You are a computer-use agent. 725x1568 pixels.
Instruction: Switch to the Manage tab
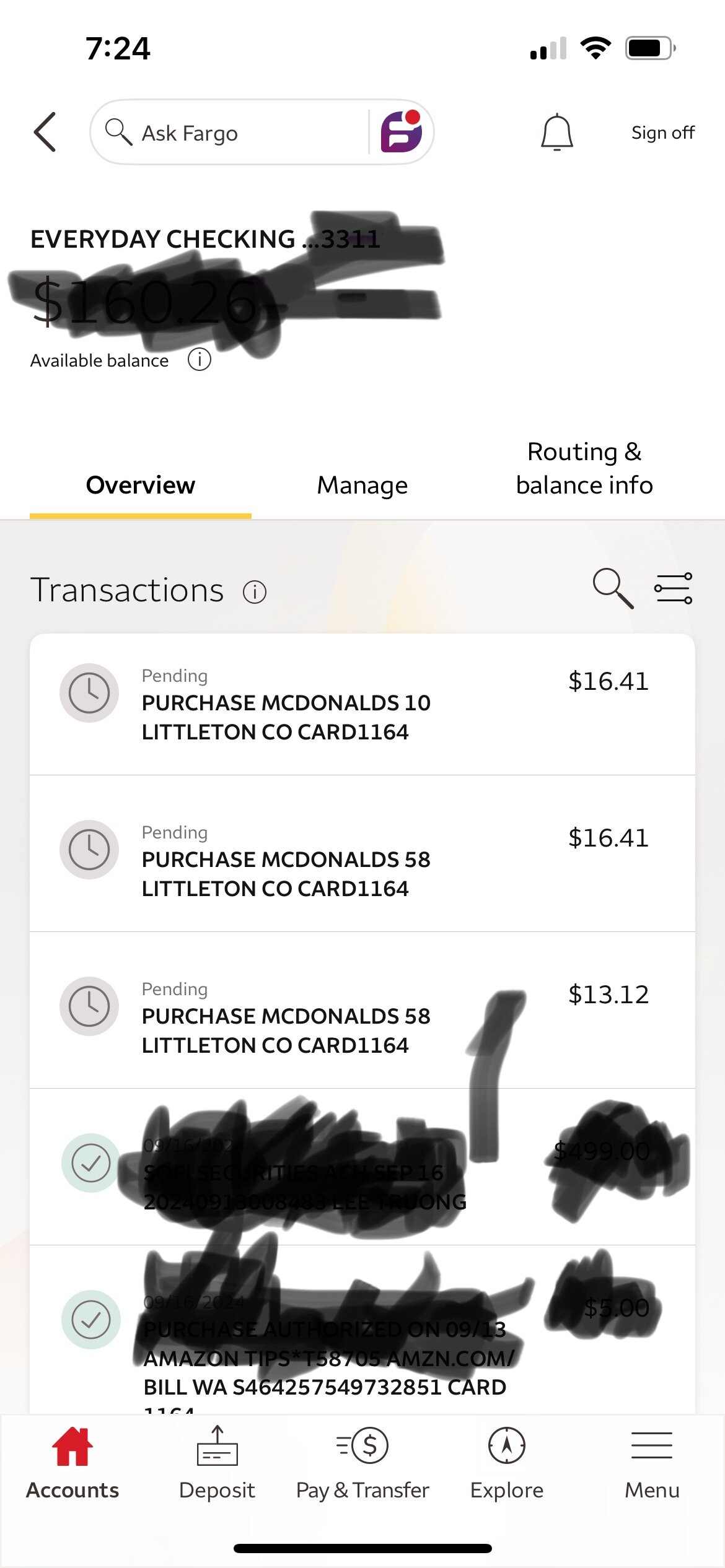[362, 486]
